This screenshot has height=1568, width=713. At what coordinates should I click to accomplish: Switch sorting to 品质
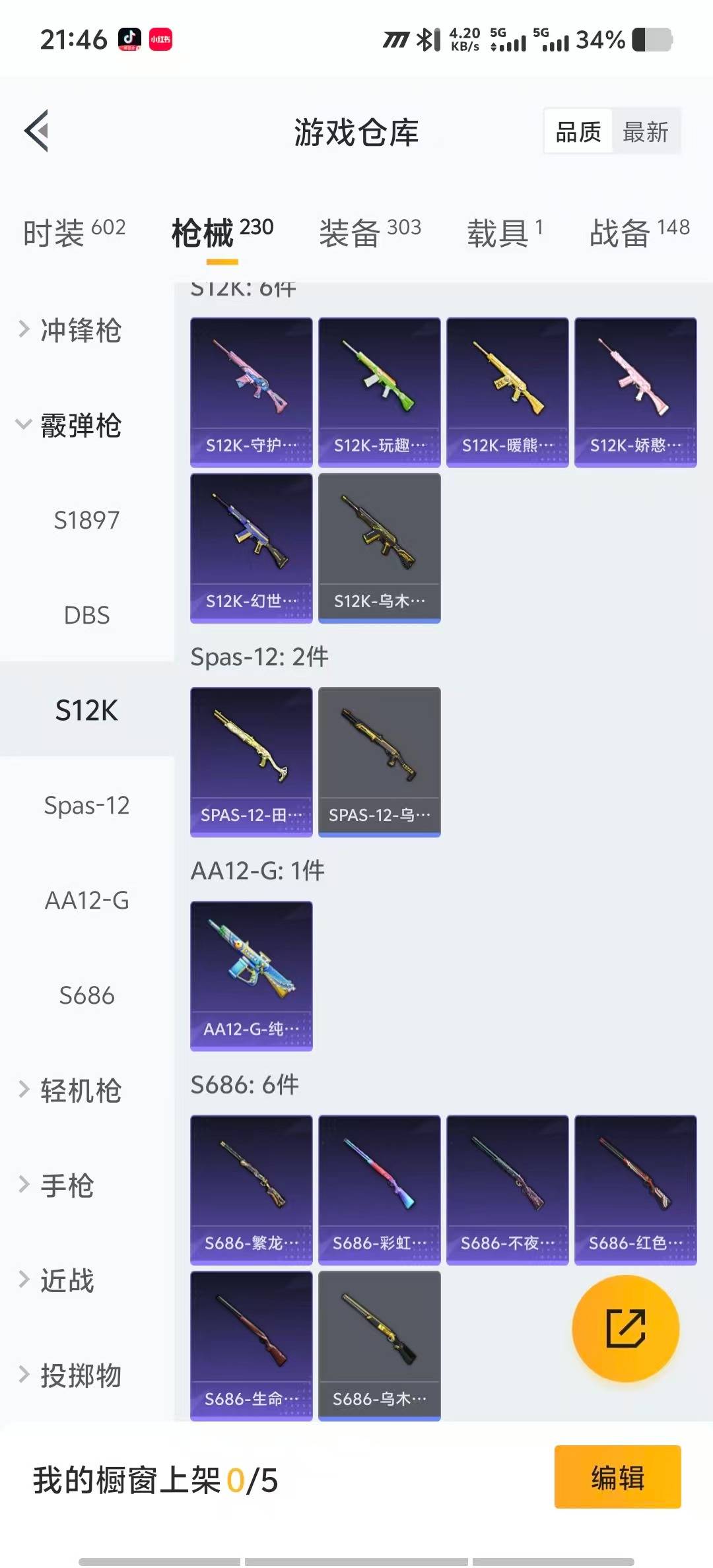pos(577,131)
